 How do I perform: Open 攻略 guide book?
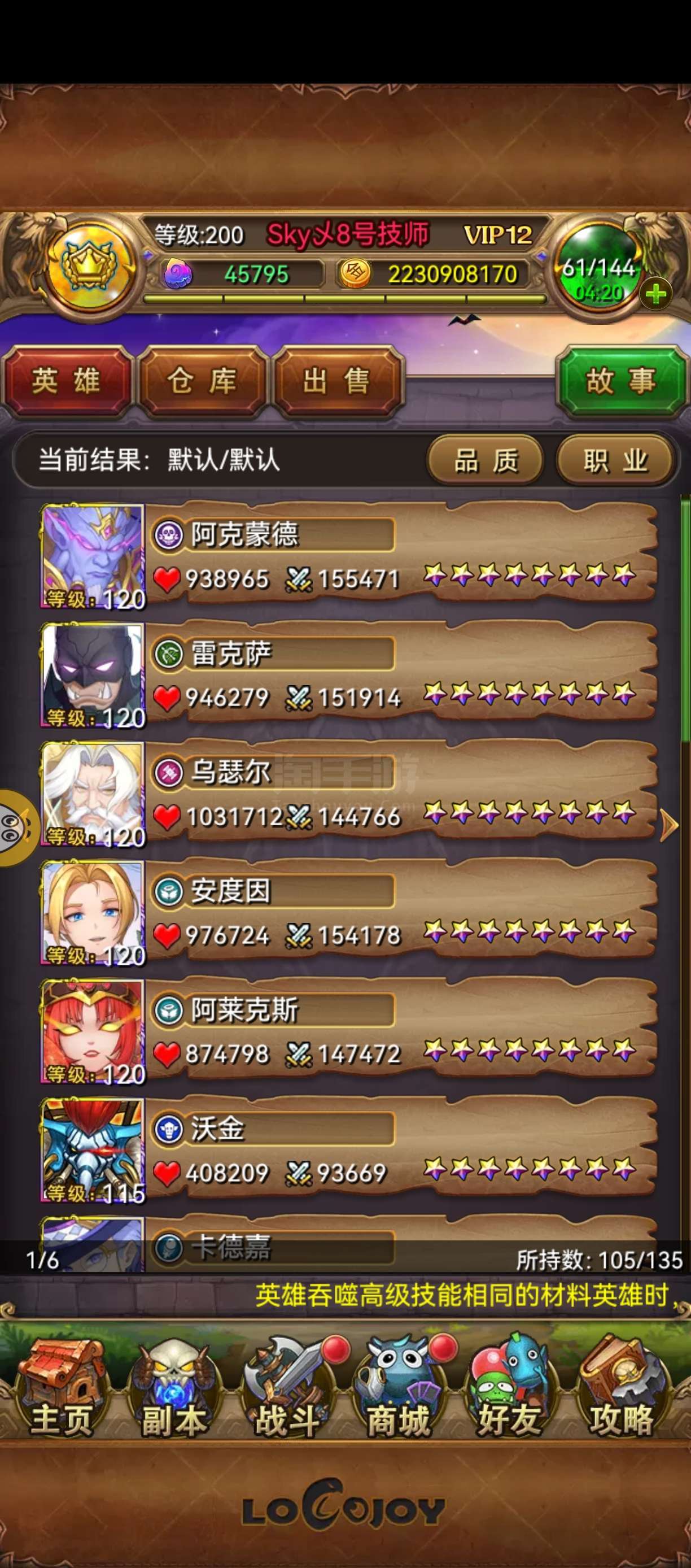point(621,1388)
